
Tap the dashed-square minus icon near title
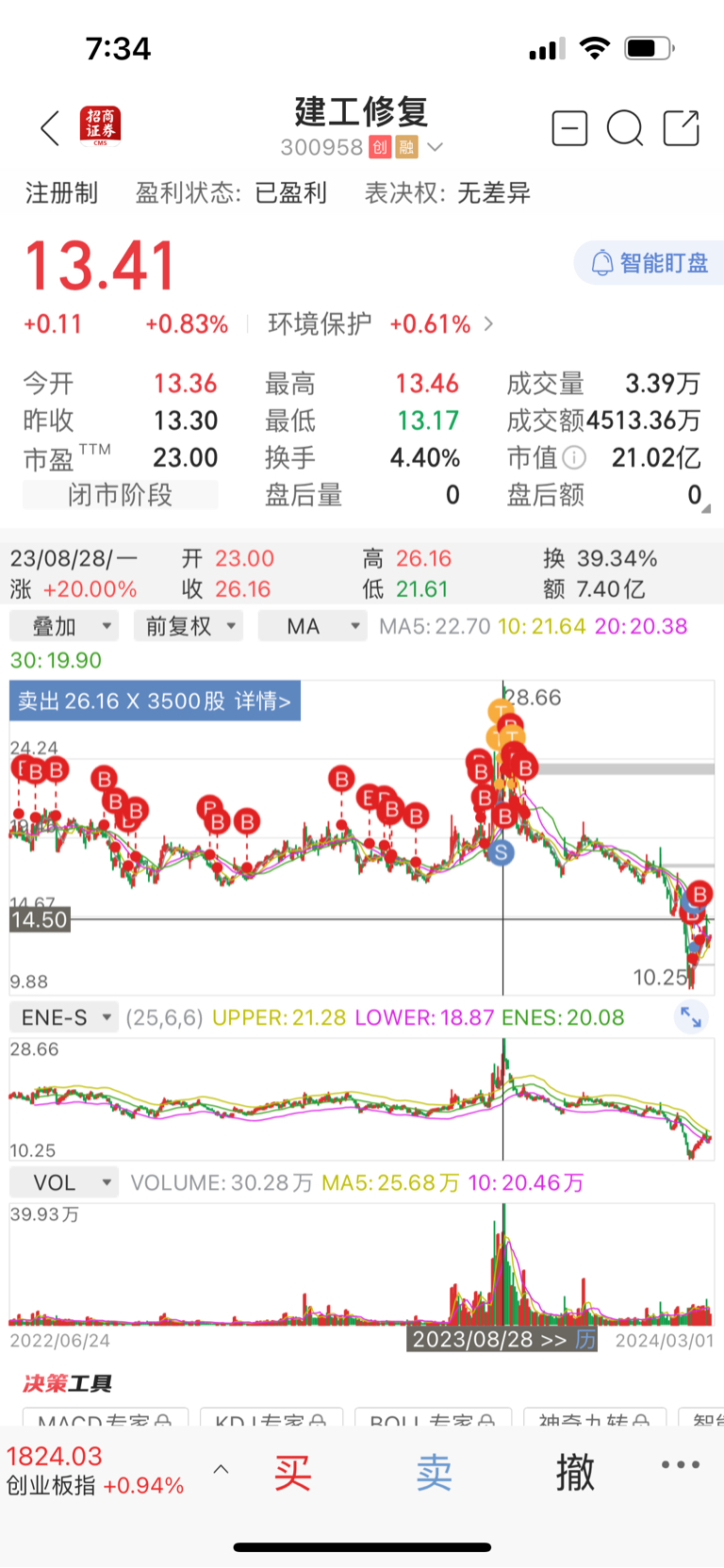click(x=569, y=128)
